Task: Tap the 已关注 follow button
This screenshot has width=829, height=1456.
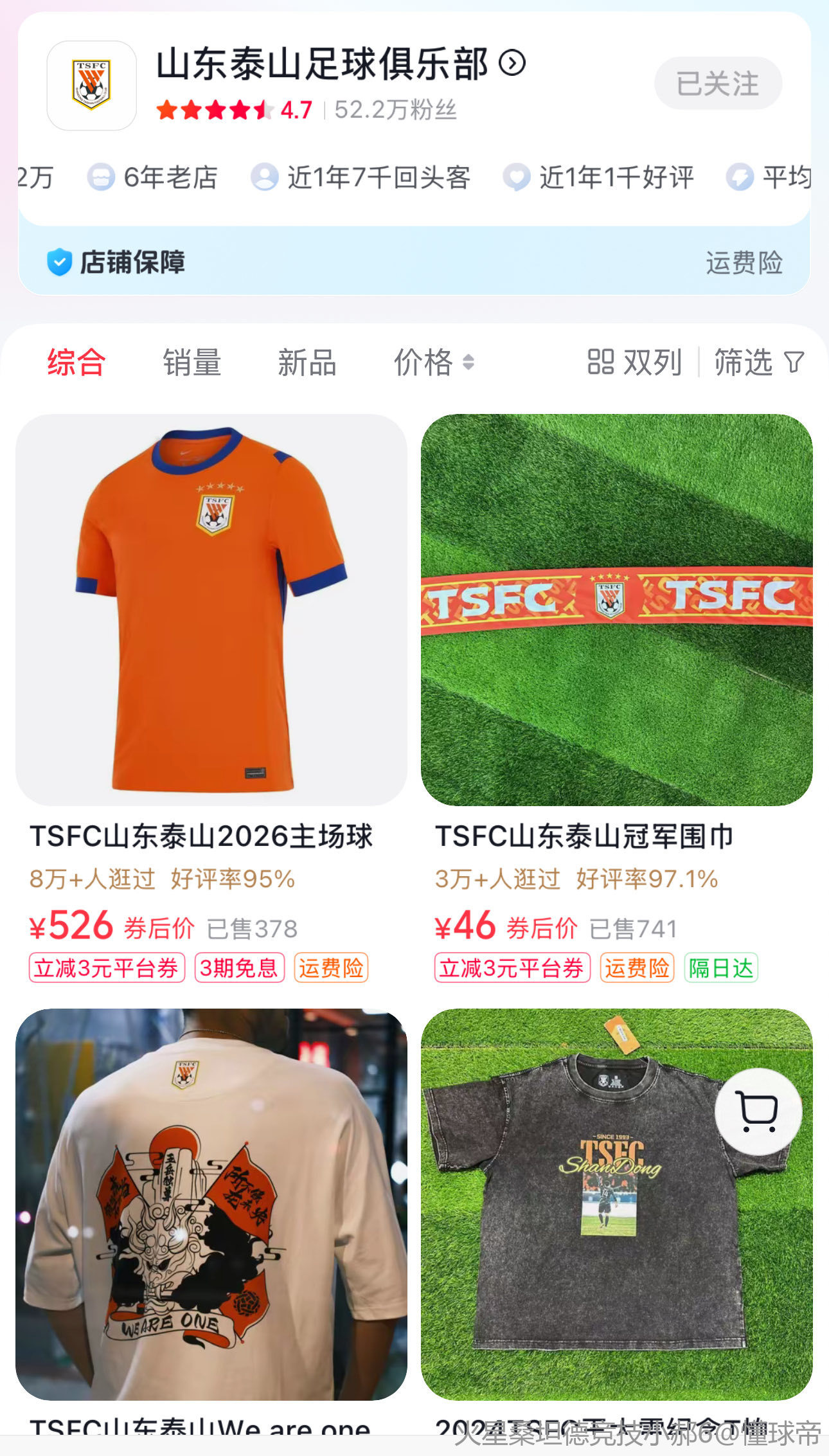Action: click(718, 84)
